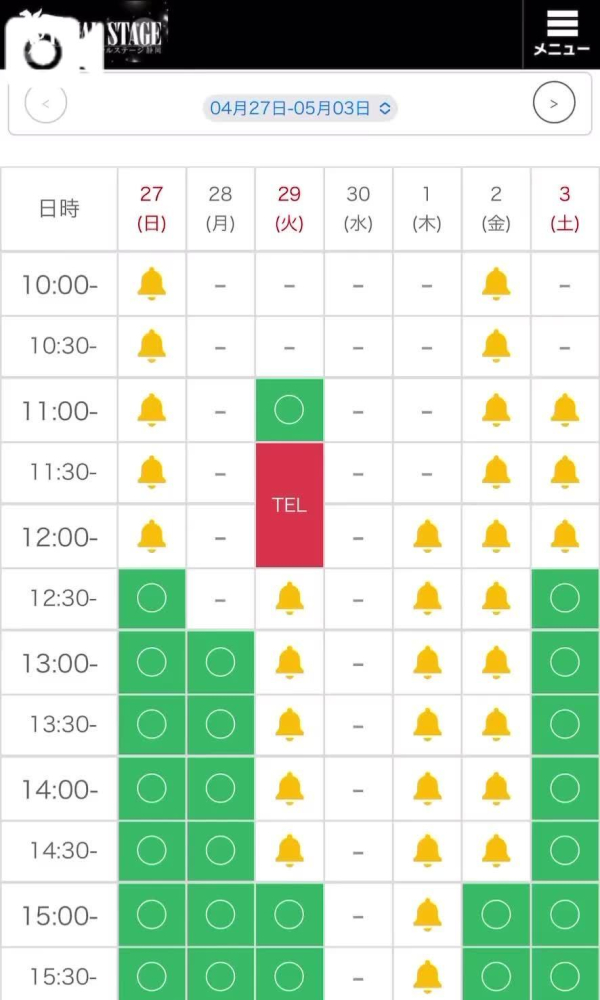Tap the bell for 12:30 on 29 (火)

(289, 599)
